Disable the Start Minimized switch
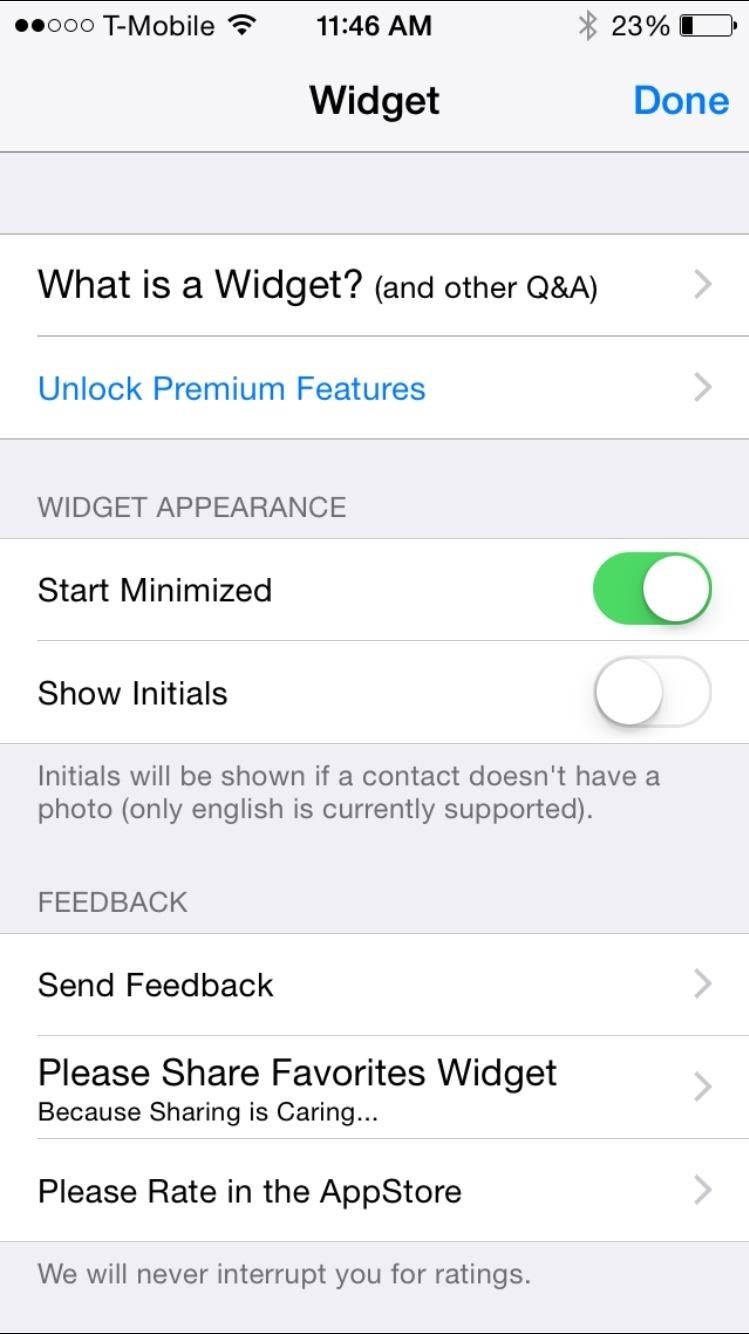The image size is (749, 1334). point(653,589)
